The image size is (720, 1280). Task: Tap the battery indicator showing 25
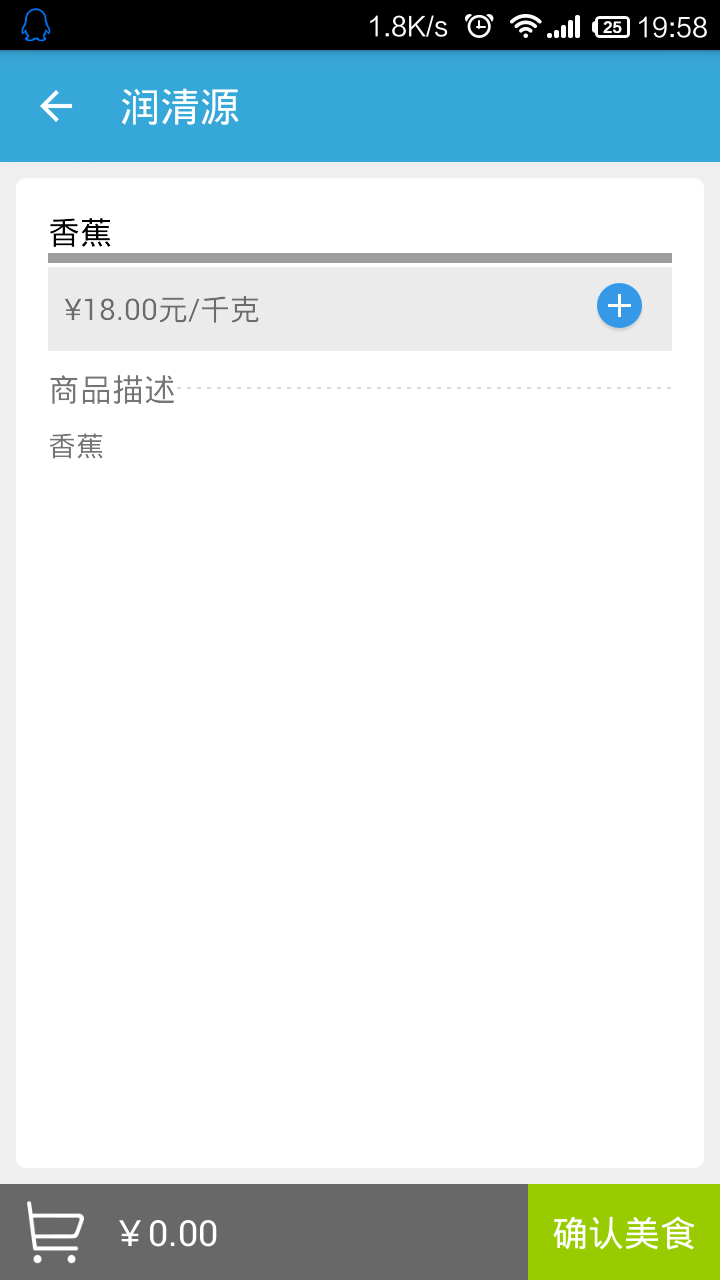(611, 25)
